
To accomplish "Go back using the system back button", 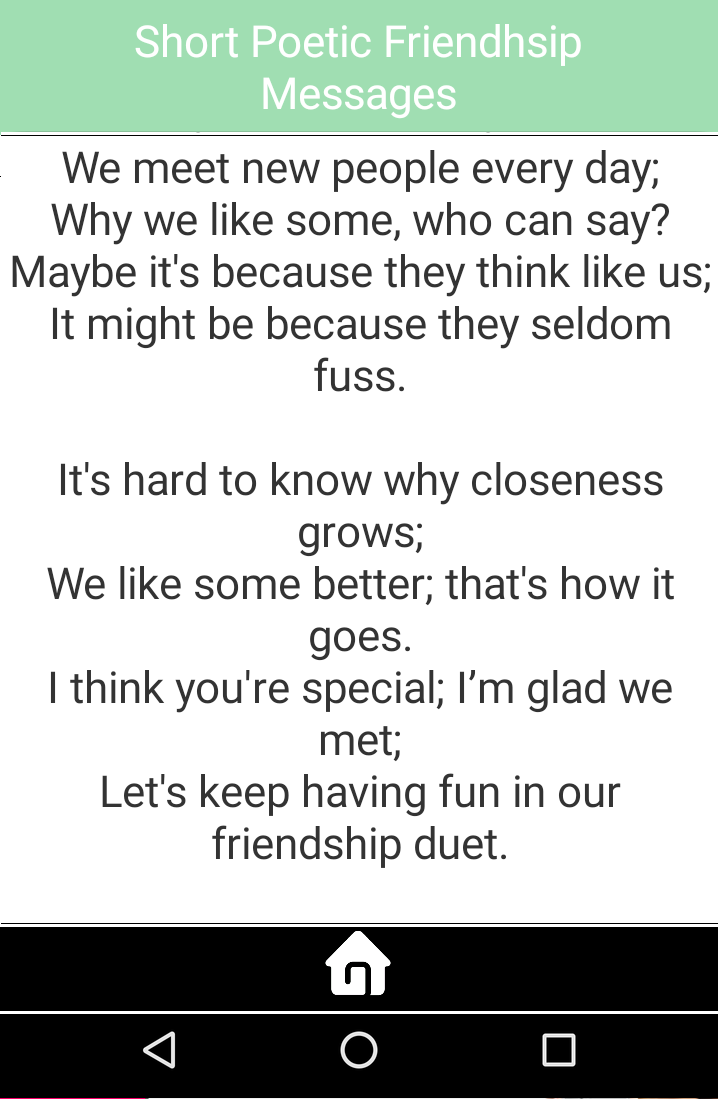I will point(160,1050).
